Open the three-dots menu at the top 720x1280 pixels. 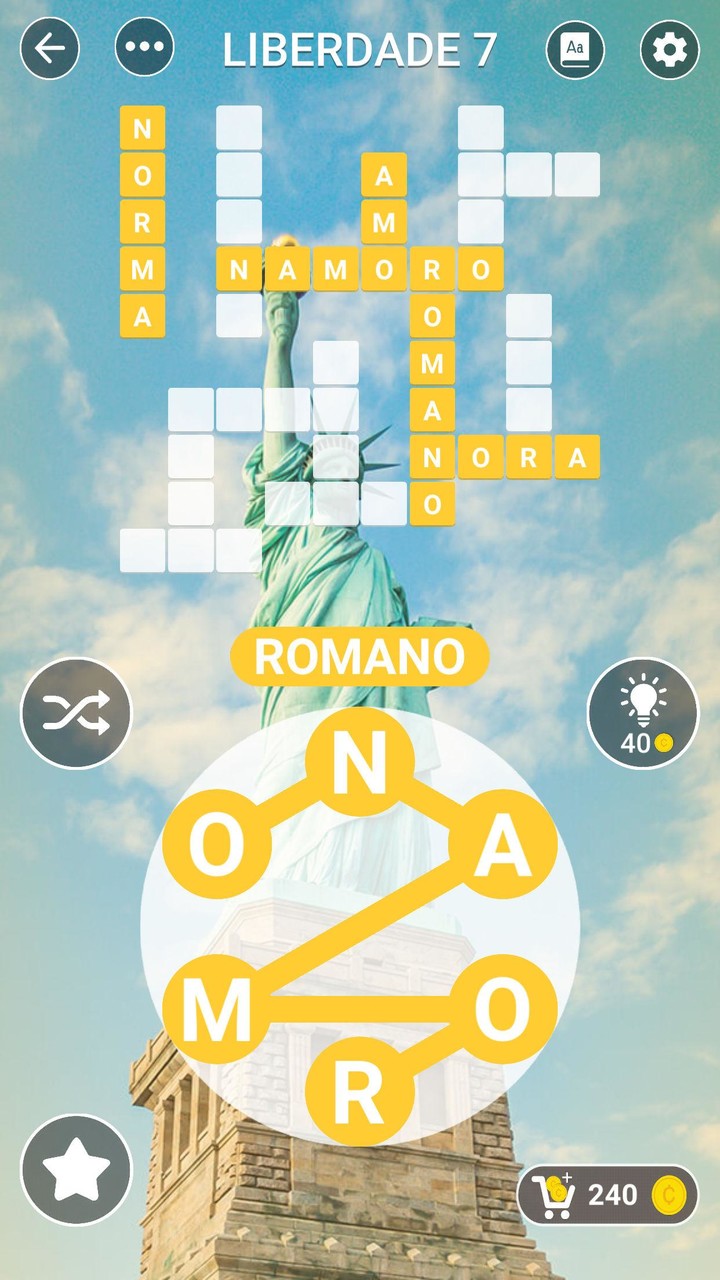tap(143, 45)
